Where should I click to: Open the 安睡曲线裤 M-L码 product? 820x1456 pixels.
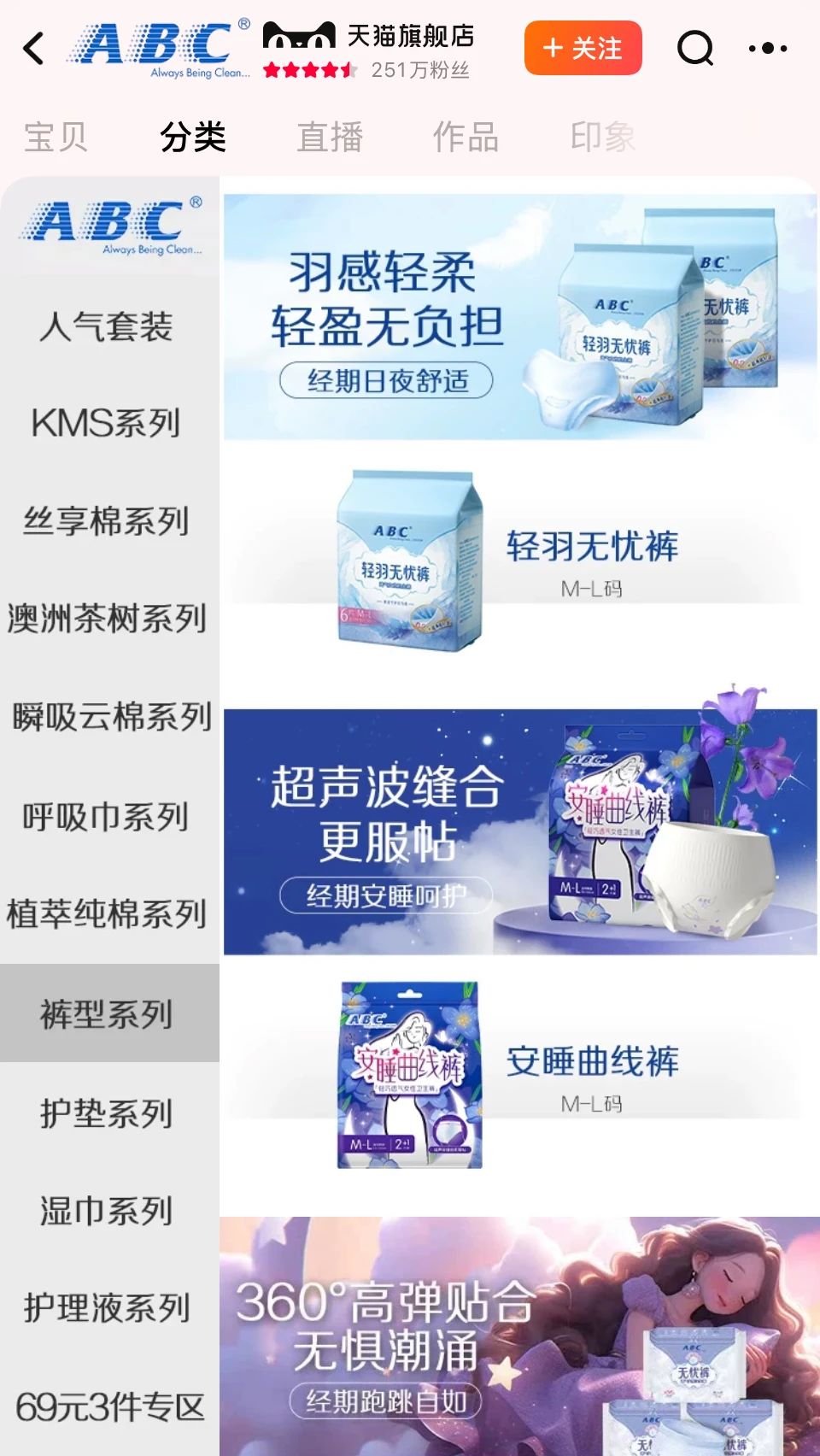519,1075
